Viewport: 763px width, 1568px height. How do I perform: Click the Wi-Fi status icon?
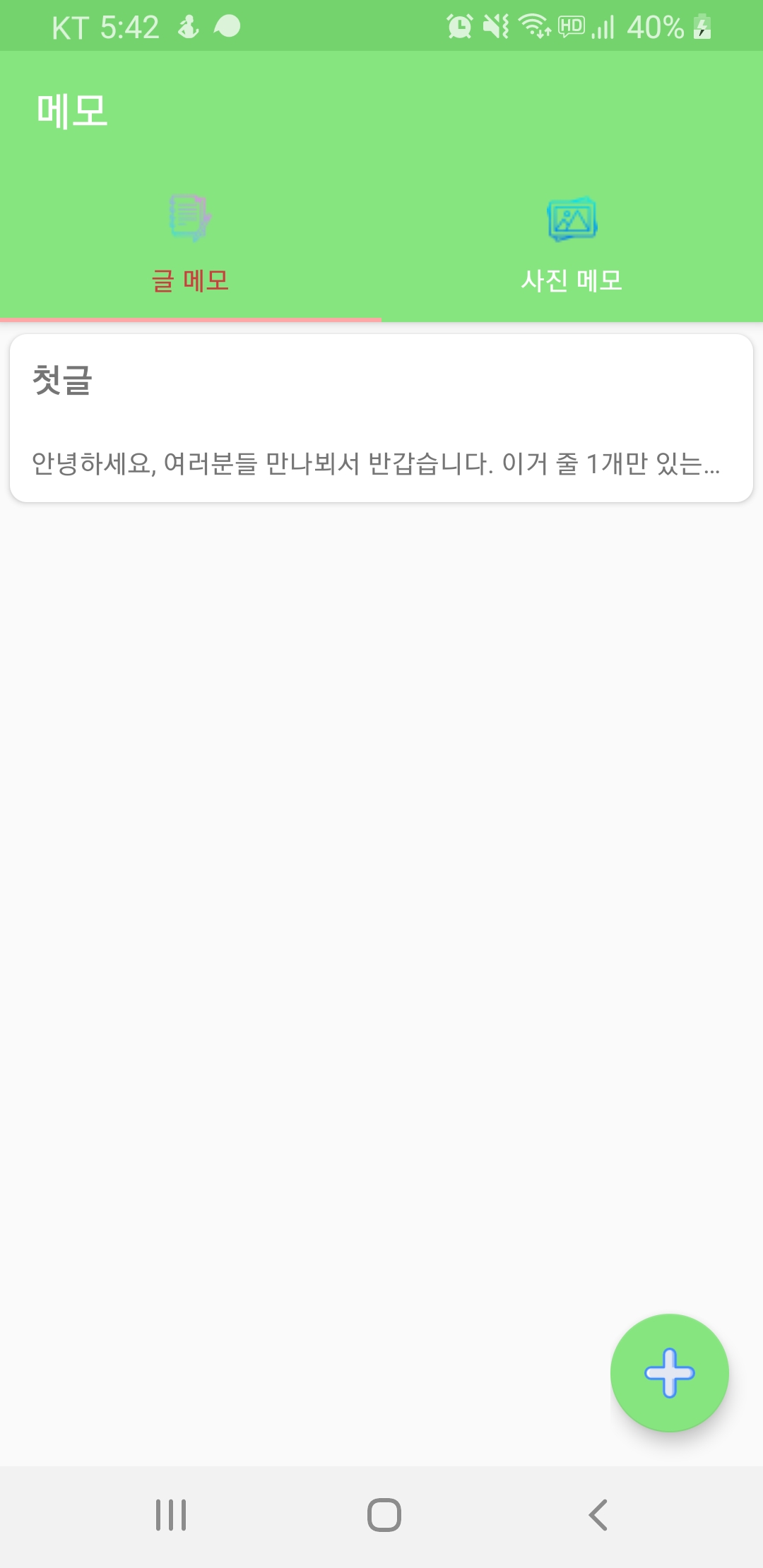pyautogui.click(x=533, y=27)
